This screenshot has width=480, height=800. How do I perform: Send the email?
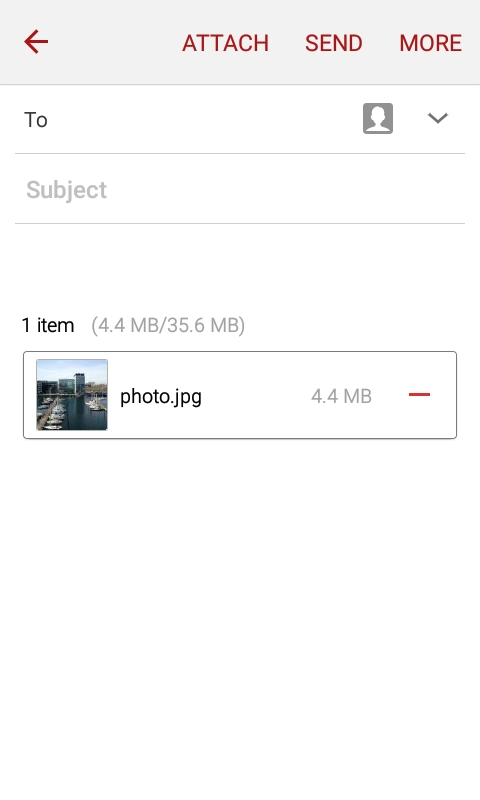click(x=334, y=43)
